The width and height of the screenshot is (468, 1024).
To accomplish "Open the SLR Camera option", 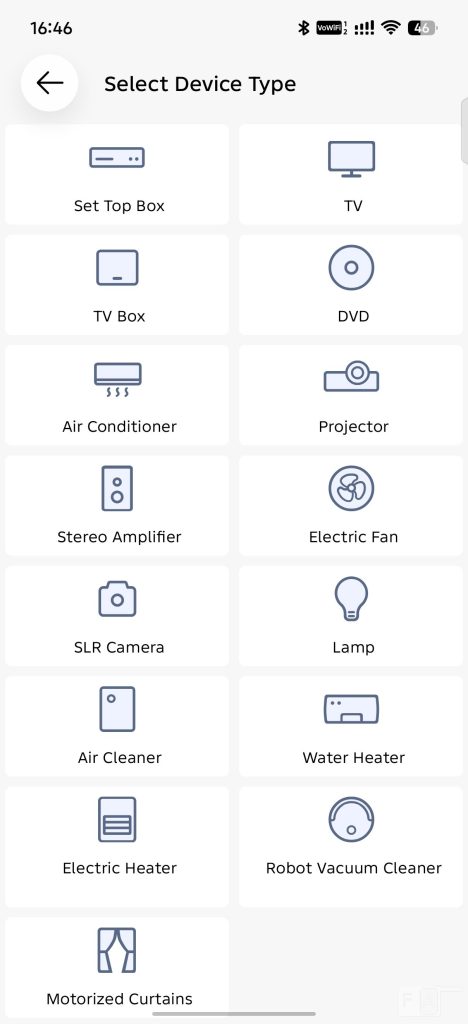I will click(117, 616).
